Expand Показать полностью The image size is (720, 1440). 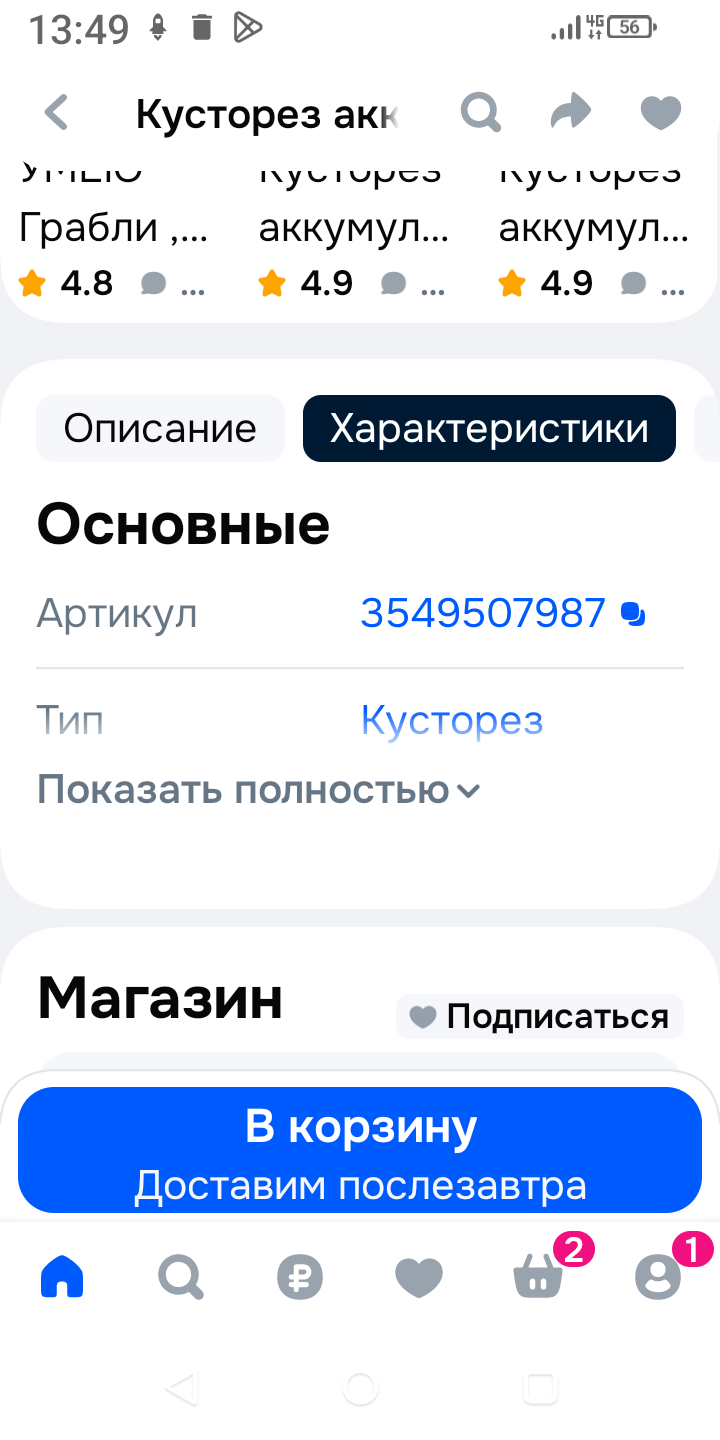click(259, 790)
